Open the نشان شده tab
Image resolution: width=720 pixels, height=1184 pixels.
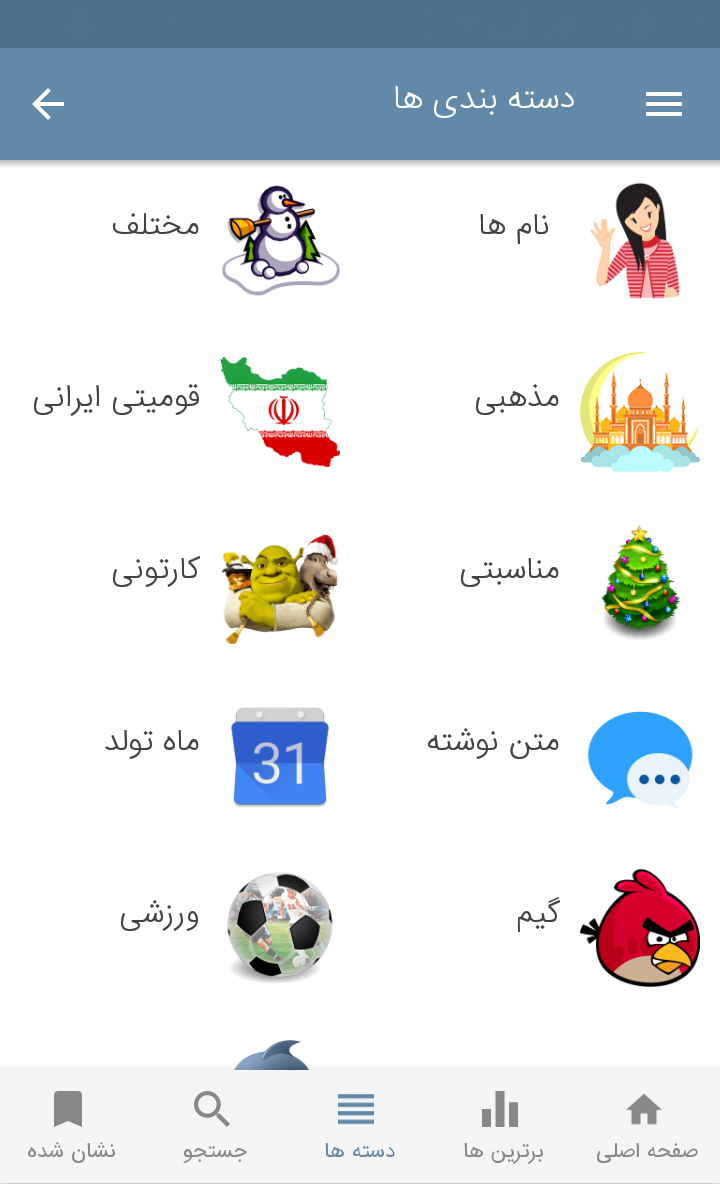tap(70, 1125)
